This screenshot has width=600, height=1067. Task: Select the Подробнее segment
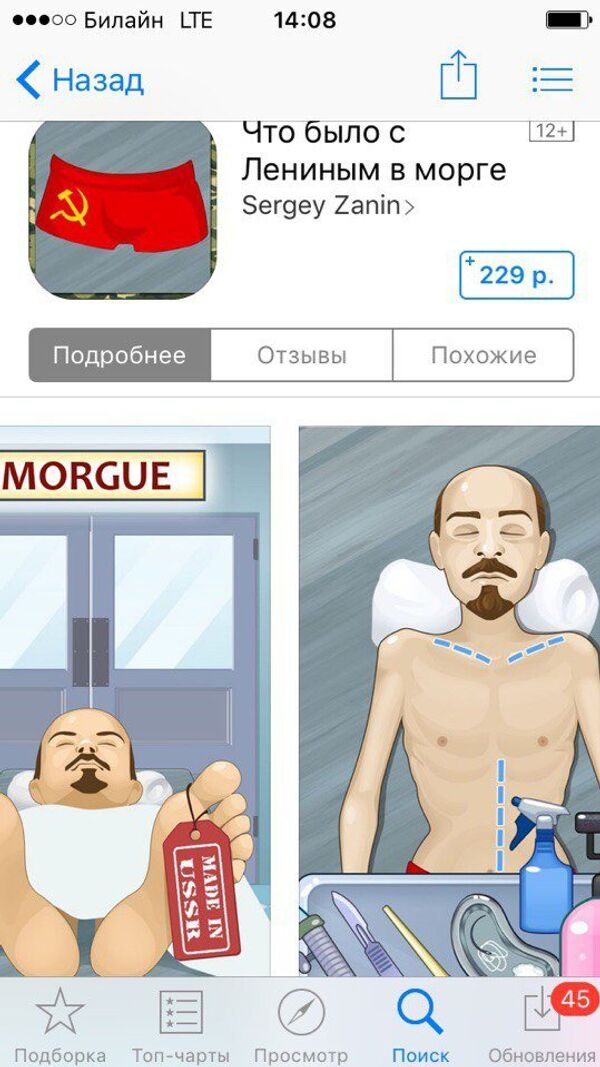pos(119,355)
